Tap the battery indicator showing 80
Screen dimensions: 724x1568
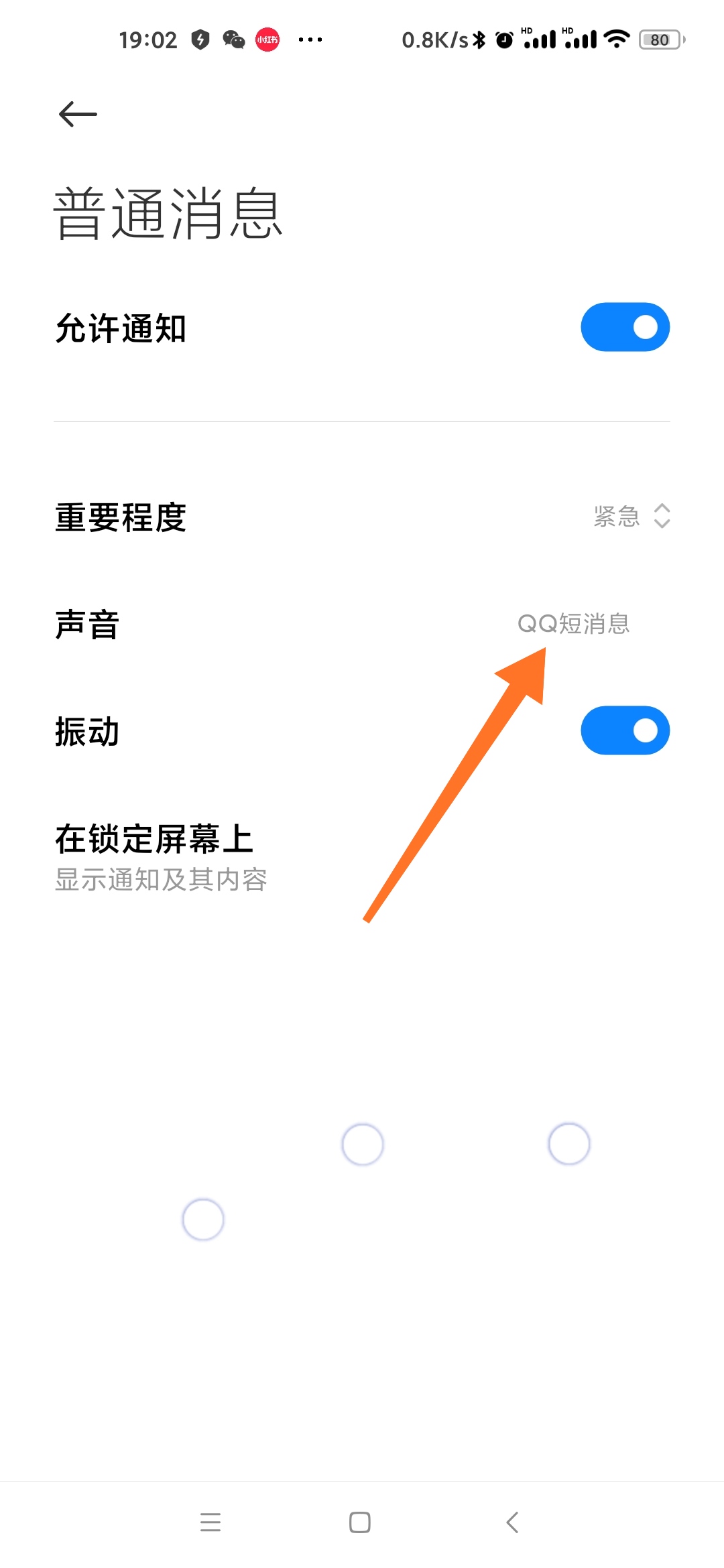pos(659,39)
